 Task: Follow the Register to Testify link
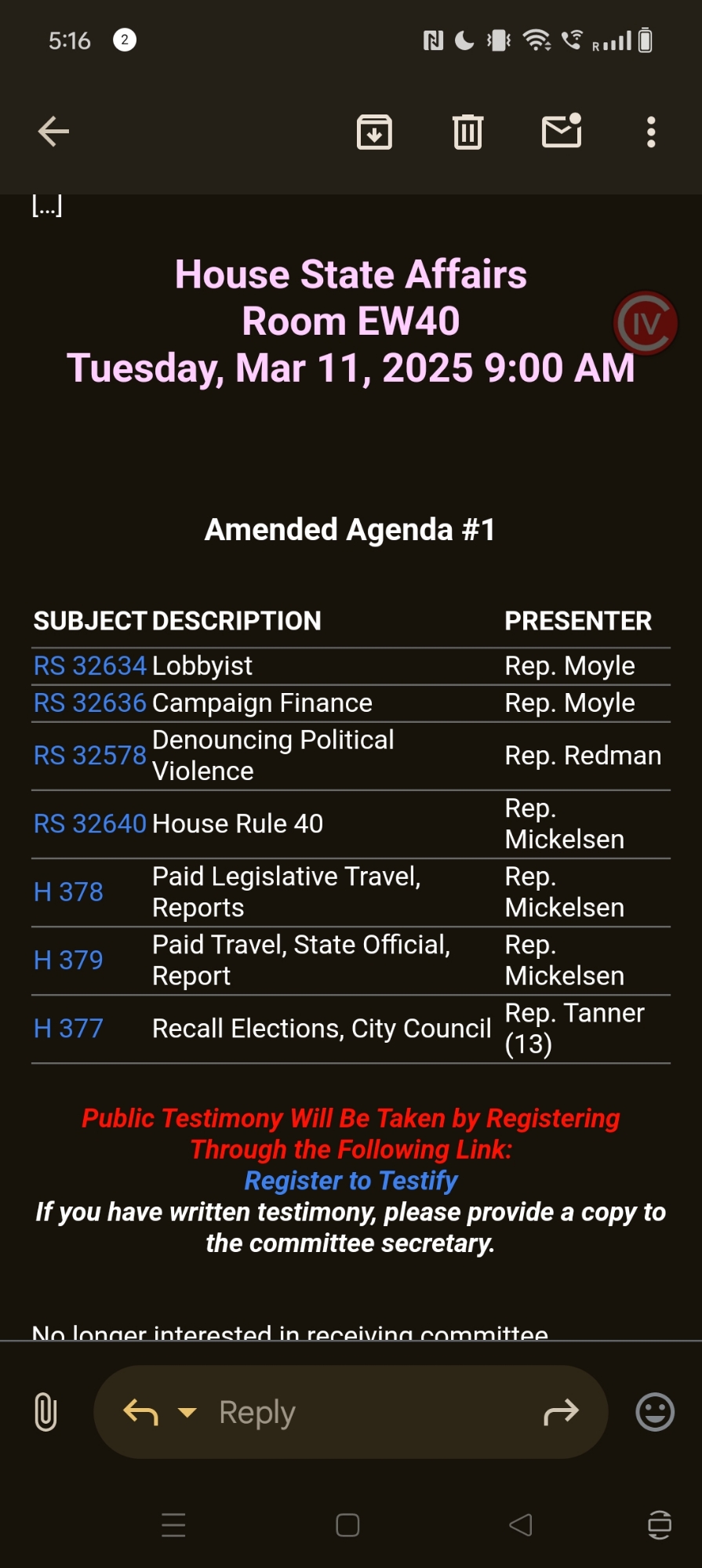(351, 1181)
